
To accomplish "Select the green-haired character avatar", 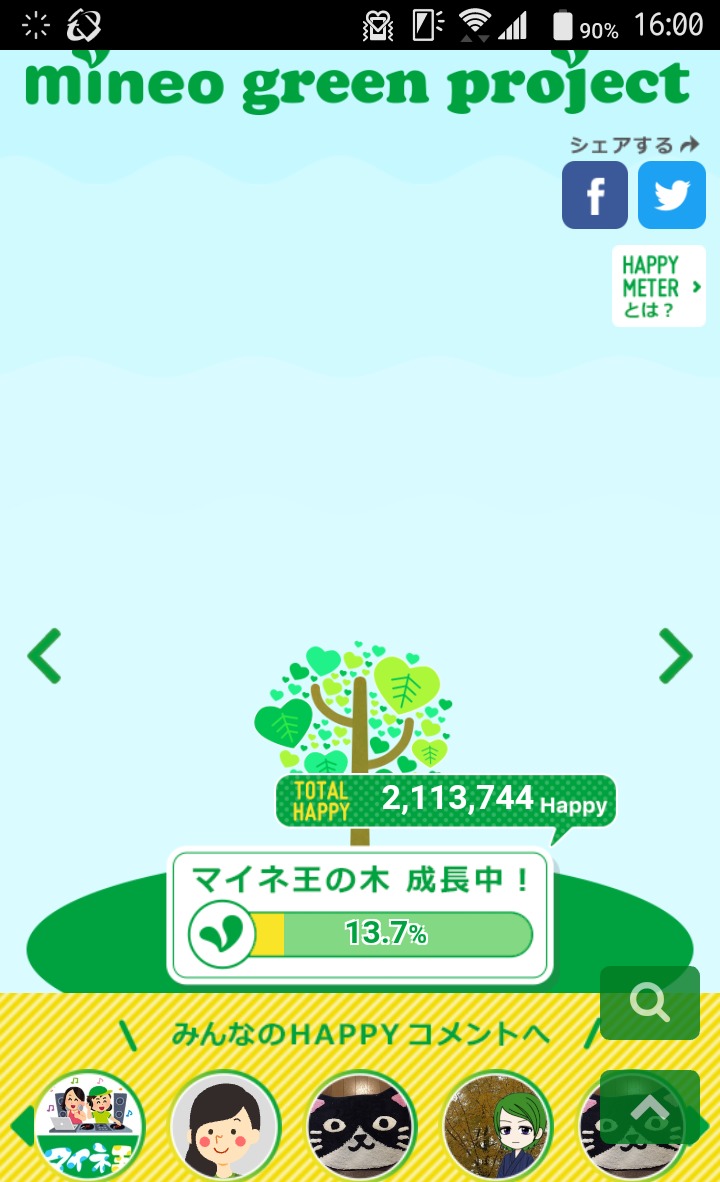I will pyautogui.click(x=497, y=1126).
